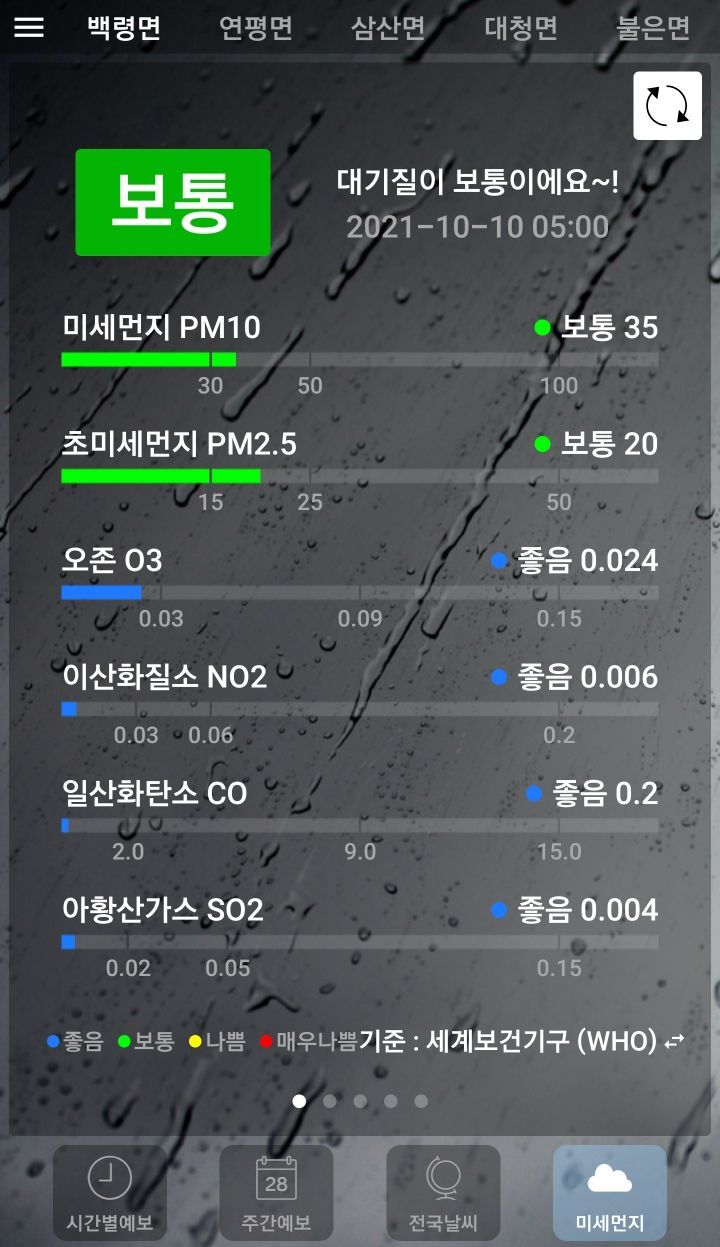Open the 전국날씨 nationwide weather
The image size is (720, 1247).
pos(443,1192)
